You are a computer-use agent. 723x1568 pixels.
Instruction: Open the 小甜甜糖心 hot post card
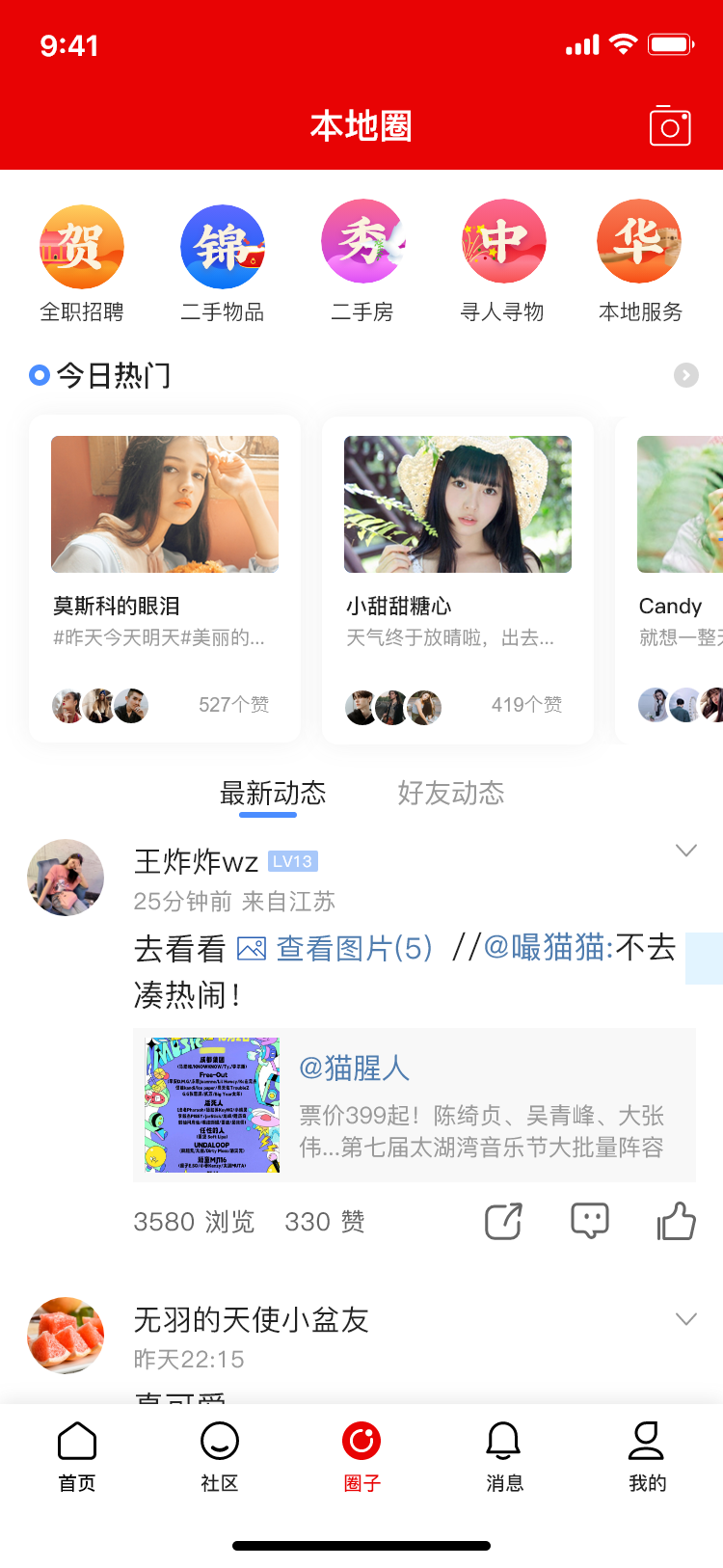click(x=458, y=579)
